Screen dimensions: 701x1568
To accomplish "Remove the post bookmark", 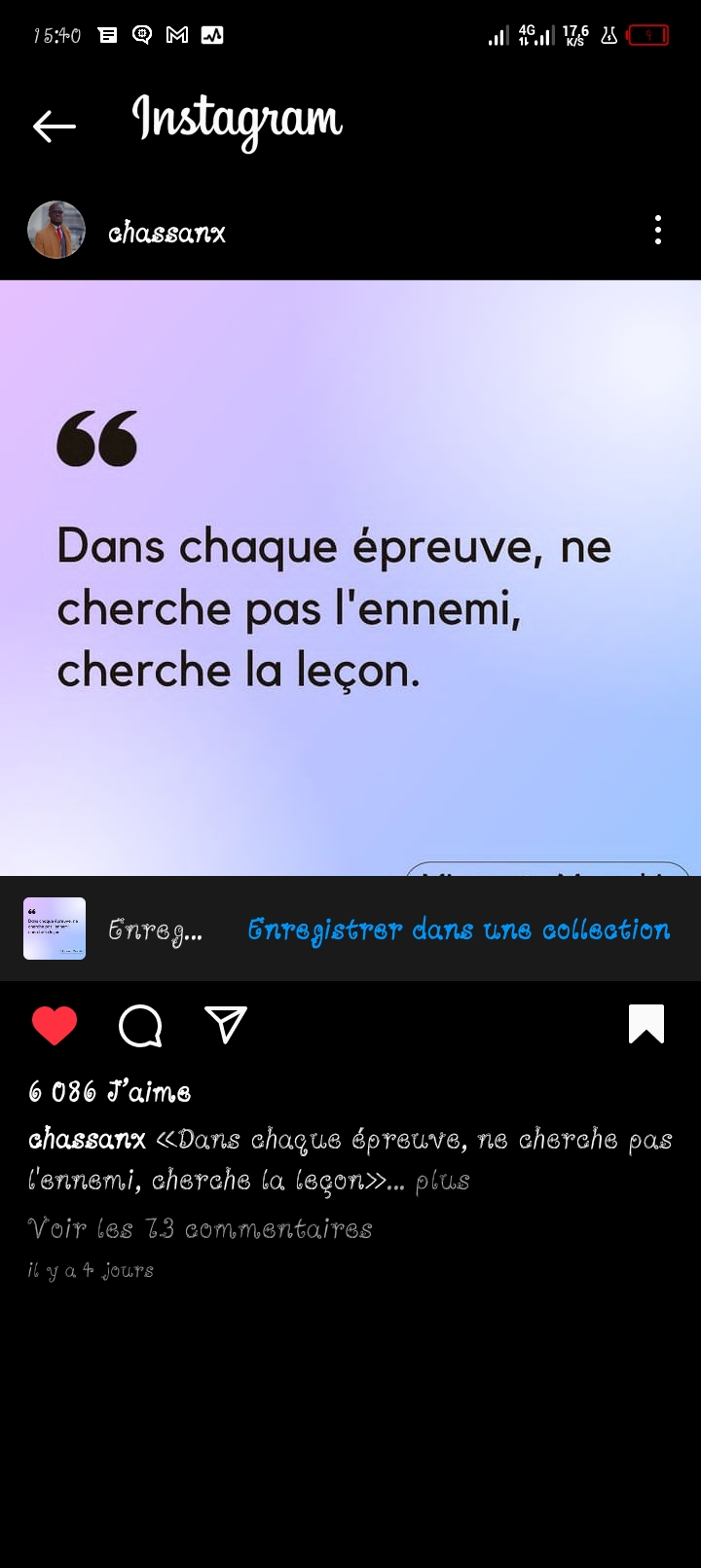I will pos(646,1024).
